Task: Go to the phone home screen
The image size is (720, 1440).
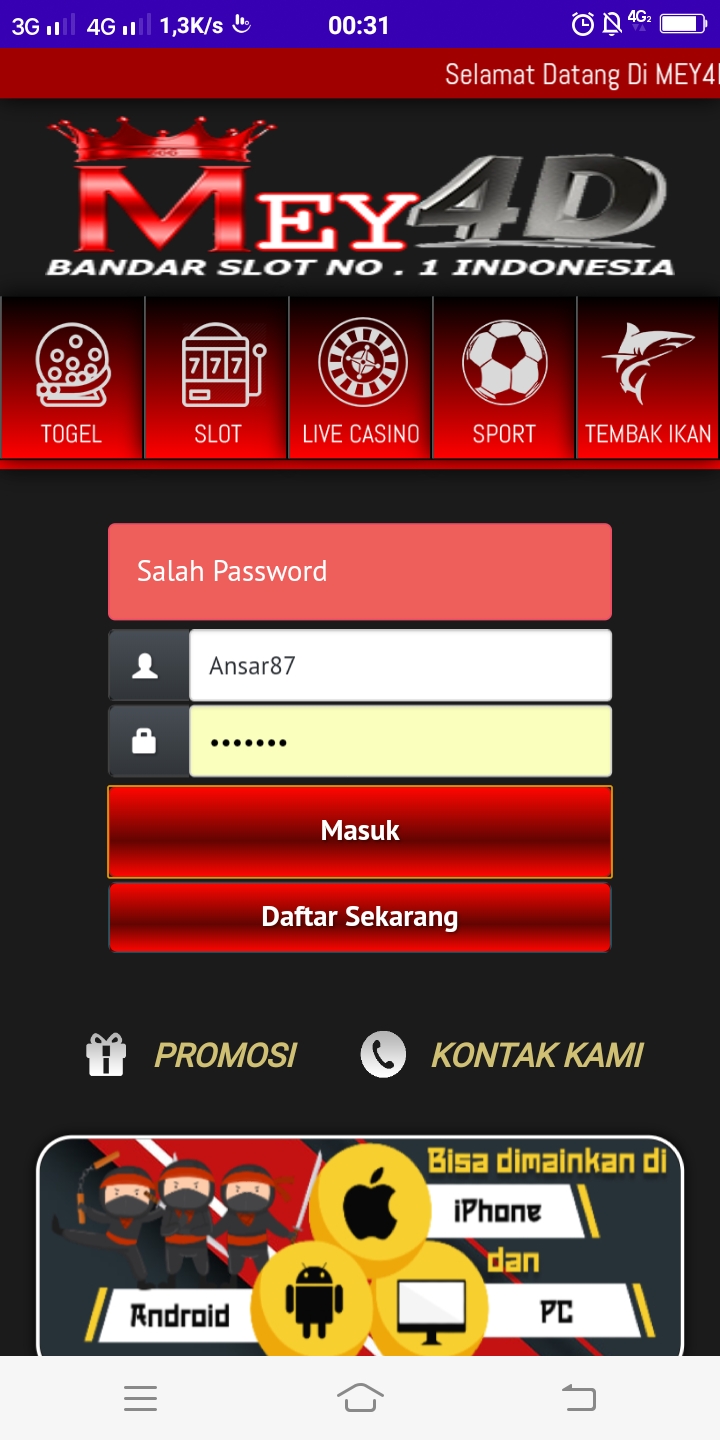Action: pos(360,1398)
